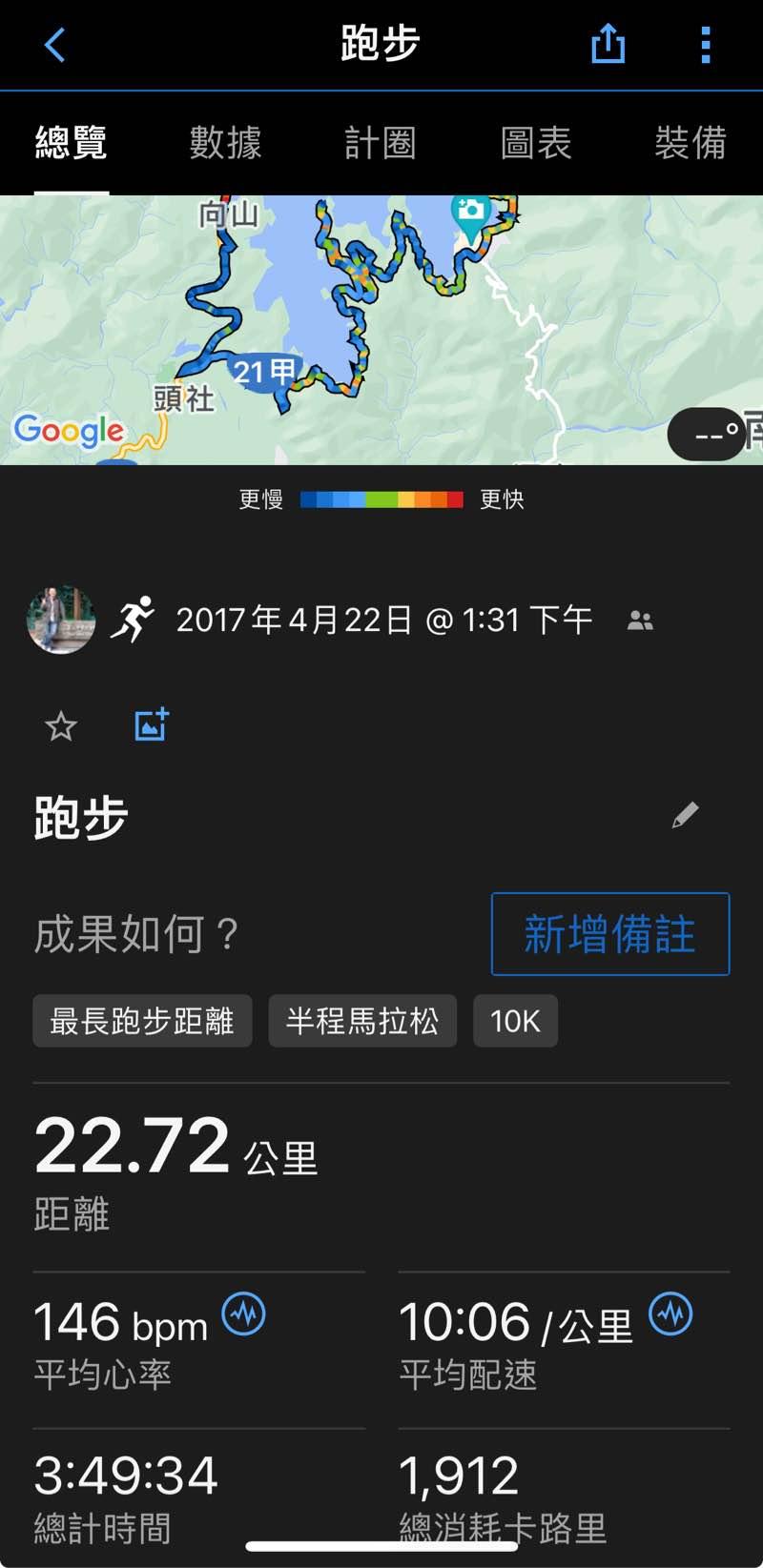The image size is (763, 1568).
Task: View the pace insight icon next to 10:06
Action: tap(670, 1314)
